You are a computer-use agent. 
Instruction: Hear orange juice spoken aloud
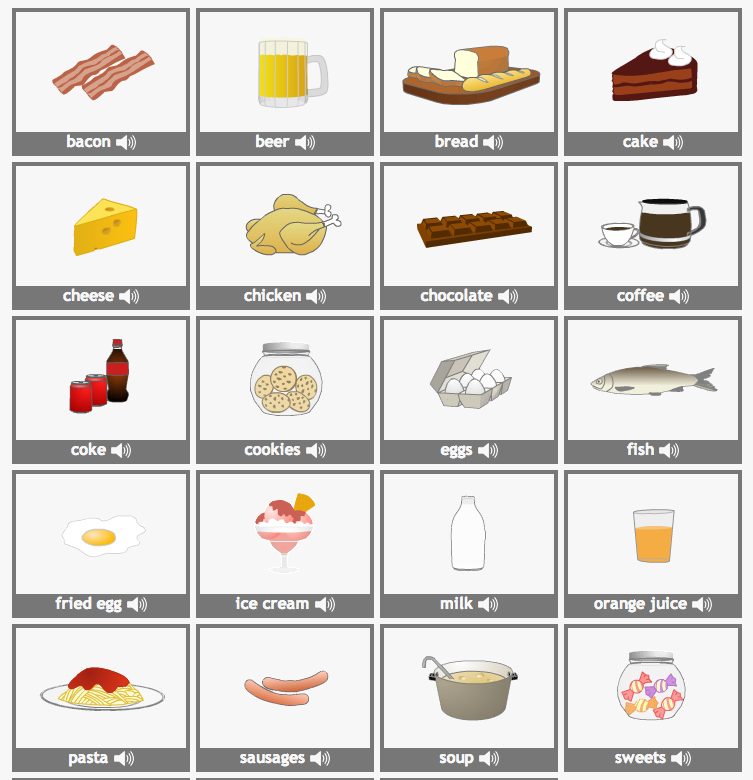pos(702,604)
